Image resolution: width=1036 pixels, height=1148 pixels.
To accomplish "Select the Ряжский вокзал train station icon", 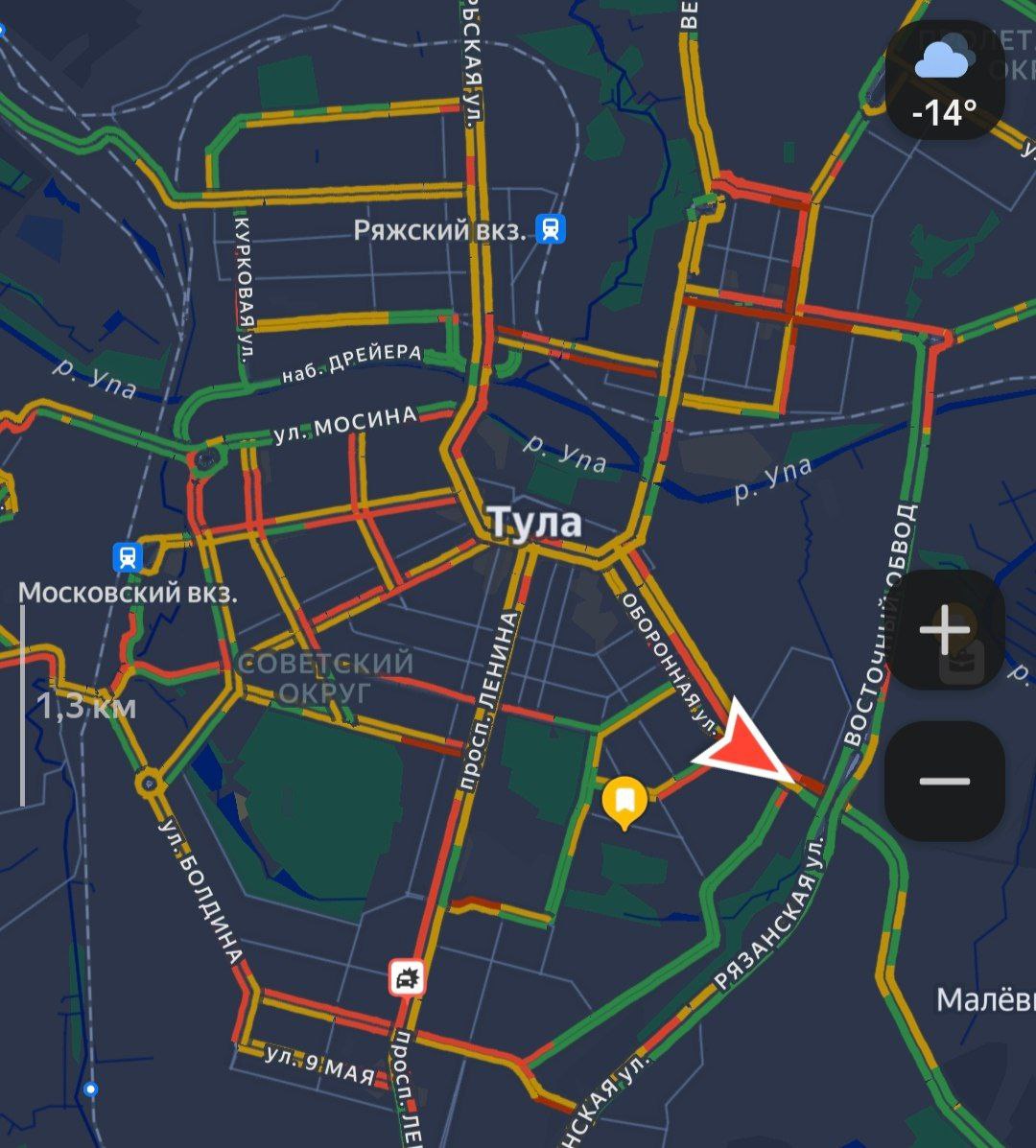I will pos(551,229).
